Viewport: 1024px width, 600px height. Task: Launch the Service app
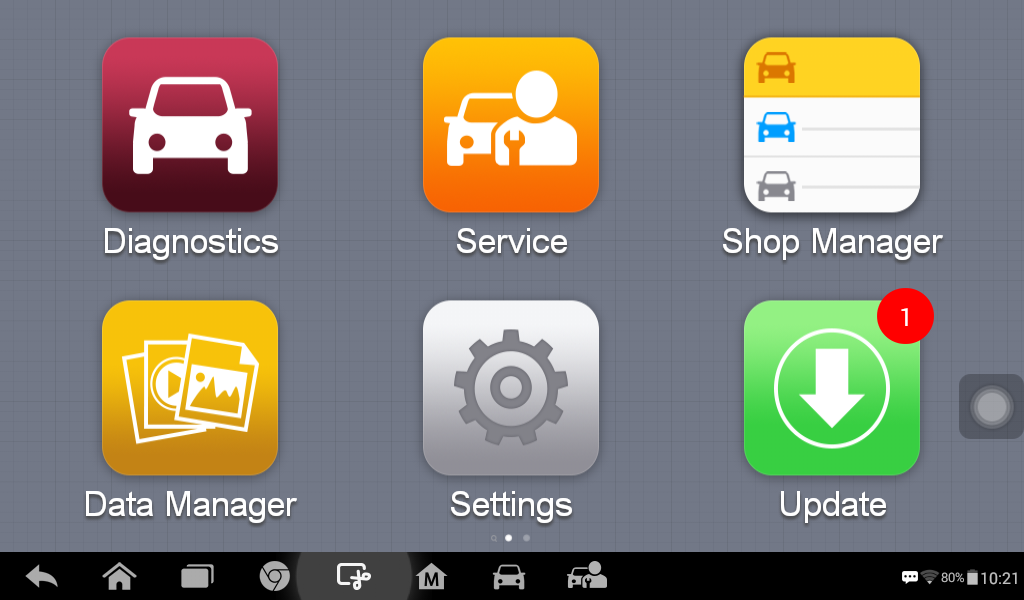pos(511,125)
